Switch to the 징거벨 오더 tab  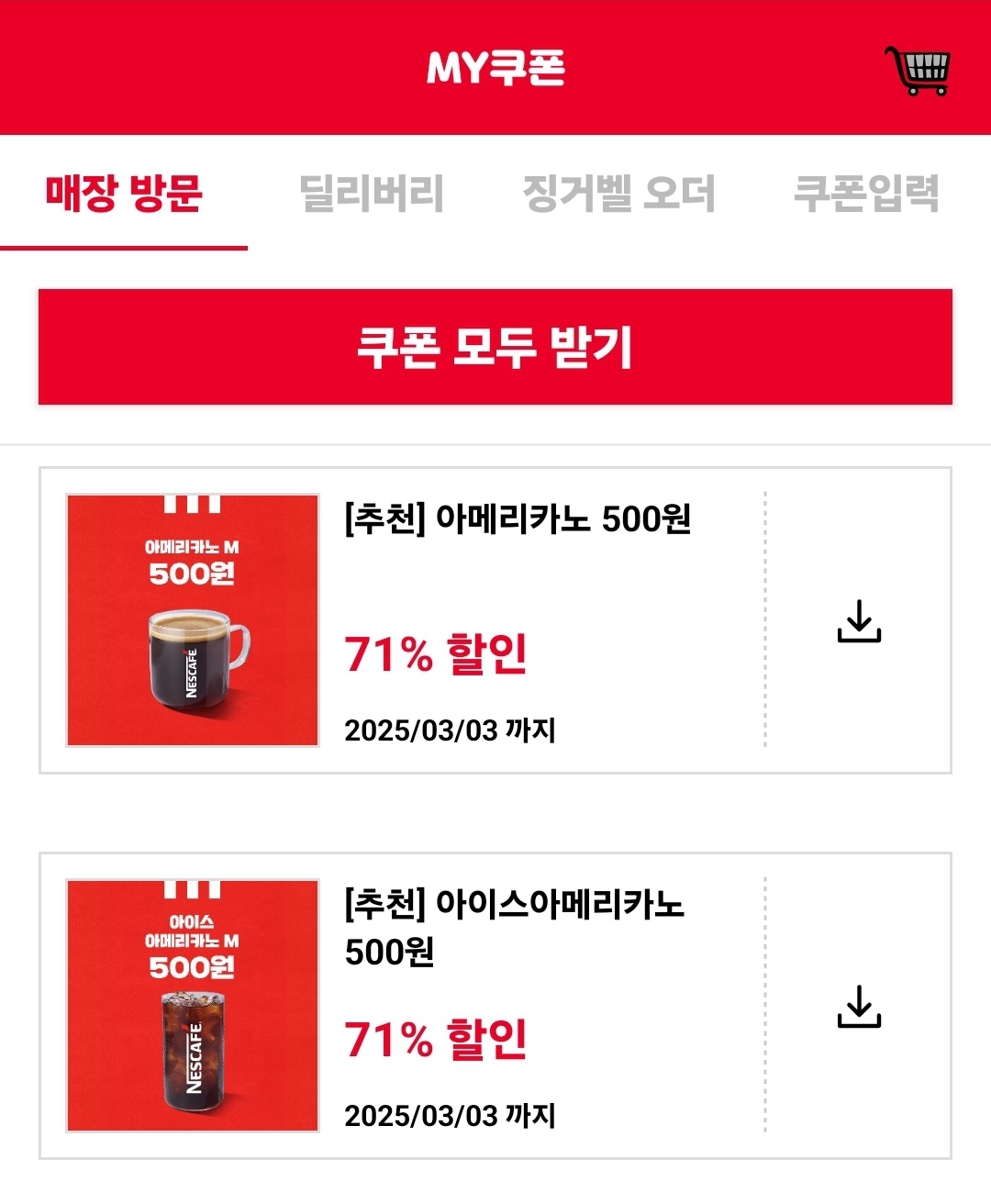[618, 194]
